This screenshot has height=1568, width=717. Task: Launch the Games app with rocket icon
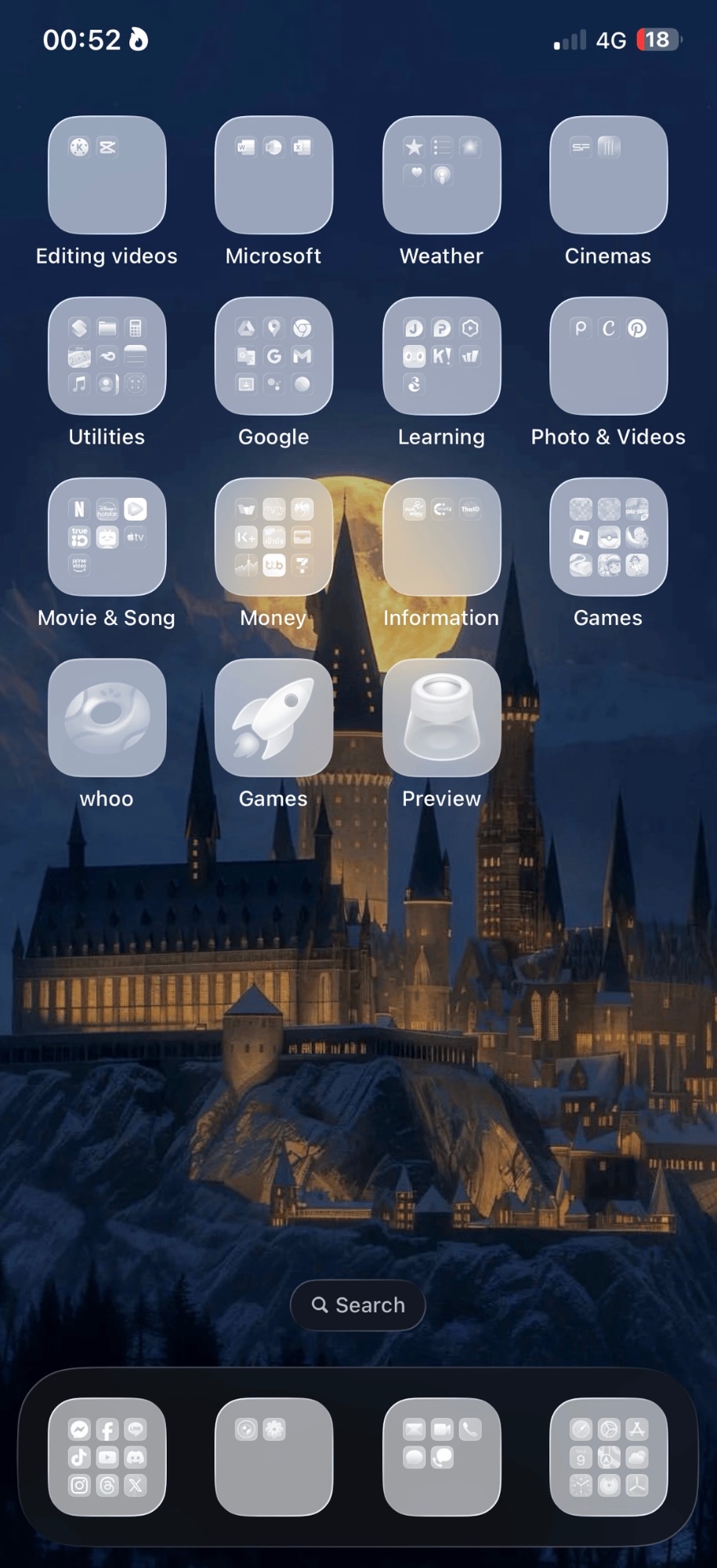pyautogui.click(x=273, y=718)
